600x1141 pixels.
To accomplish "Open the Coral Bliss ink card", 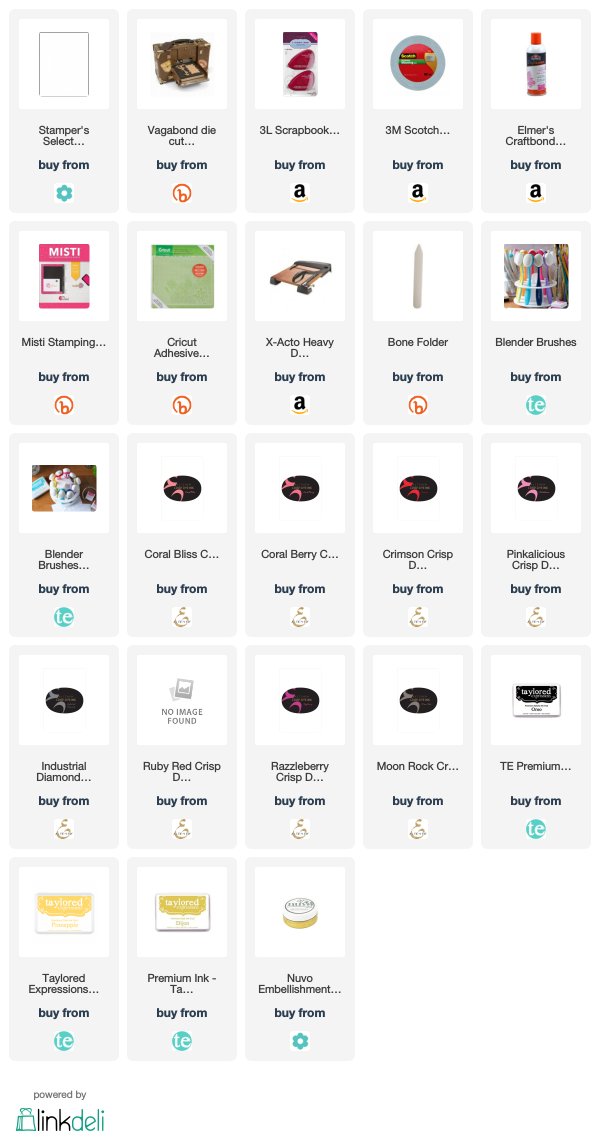I will coord(182,534).
